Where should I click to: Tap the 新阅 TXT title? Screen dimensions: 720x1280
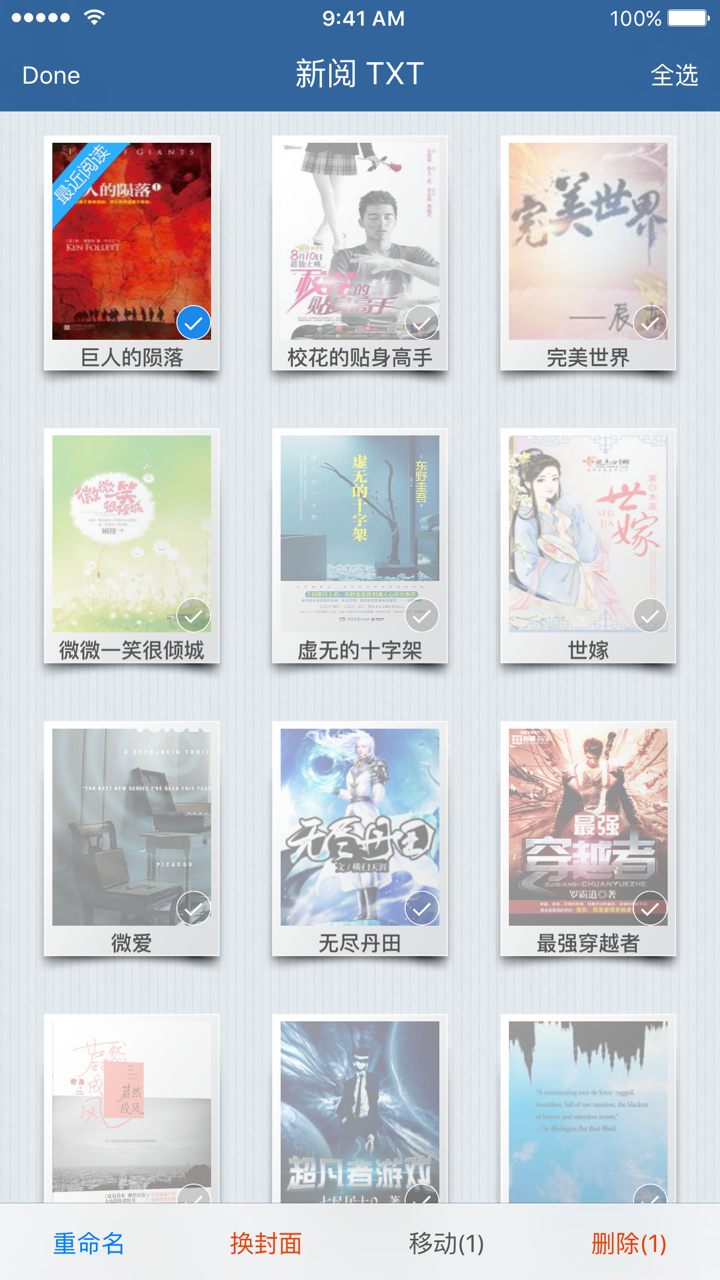[360, 75]
